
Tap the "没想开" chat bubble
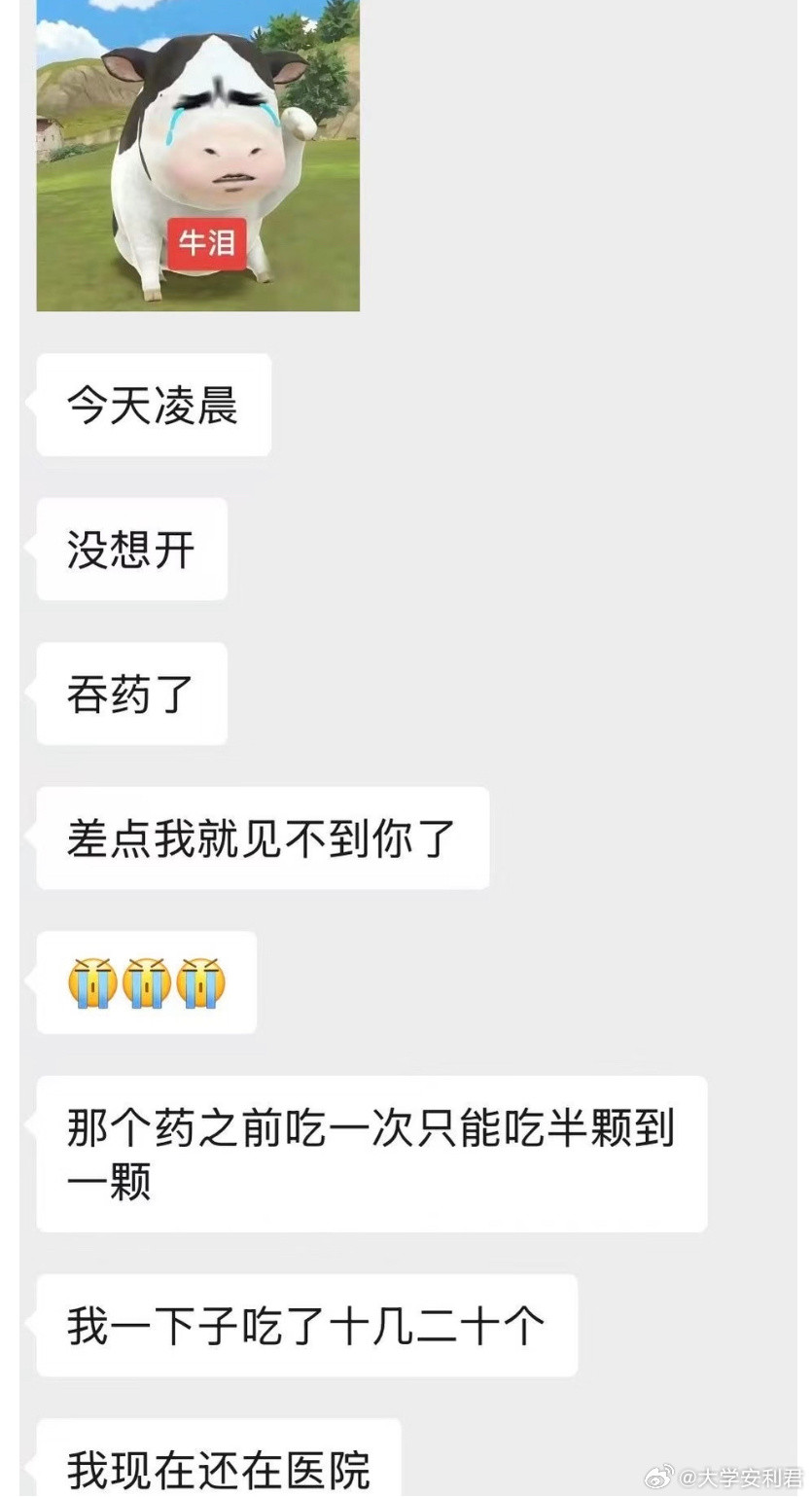tap(130, 548)
